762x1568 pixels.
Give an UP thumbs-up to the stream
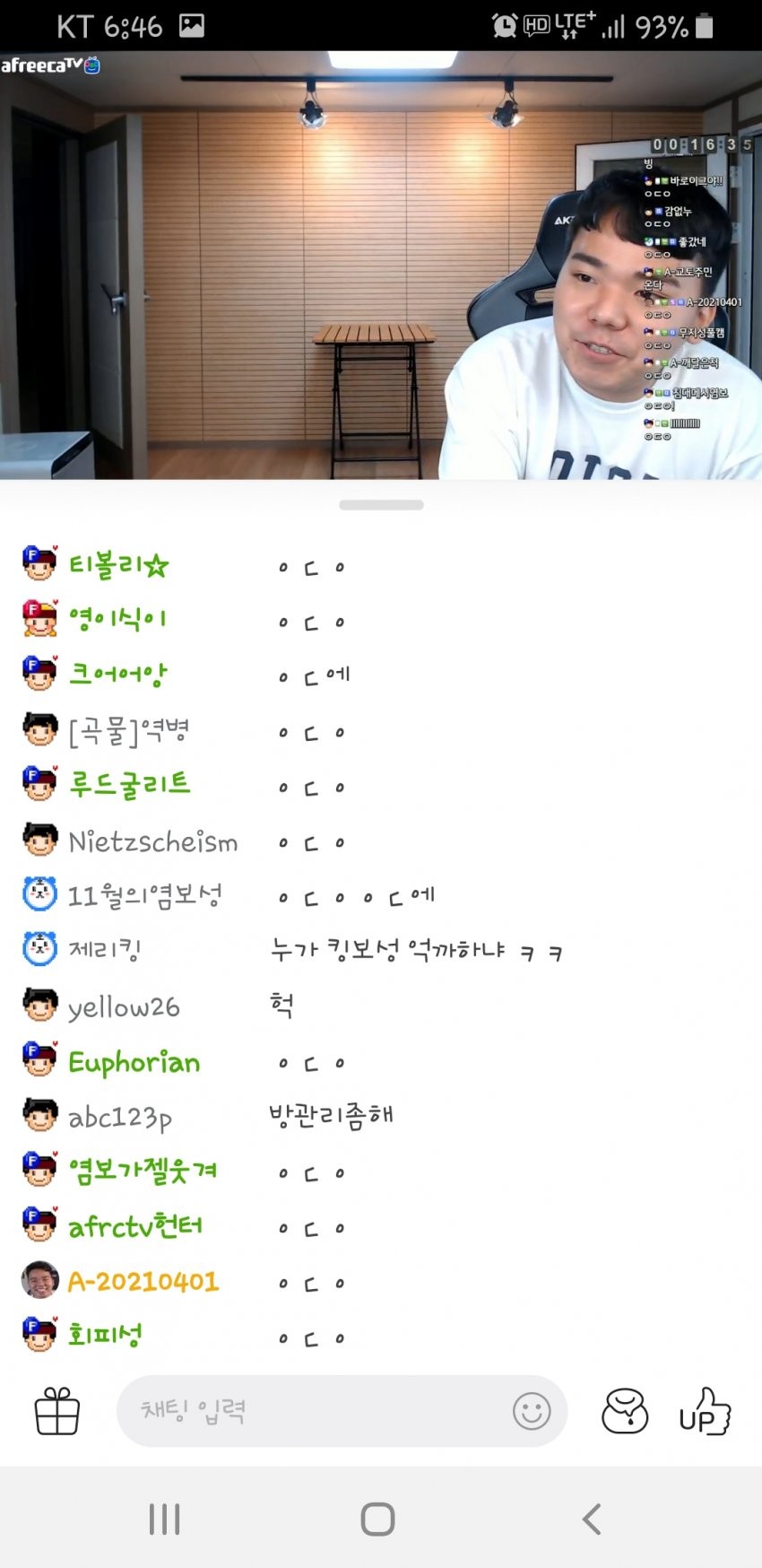click(705, 1411)
